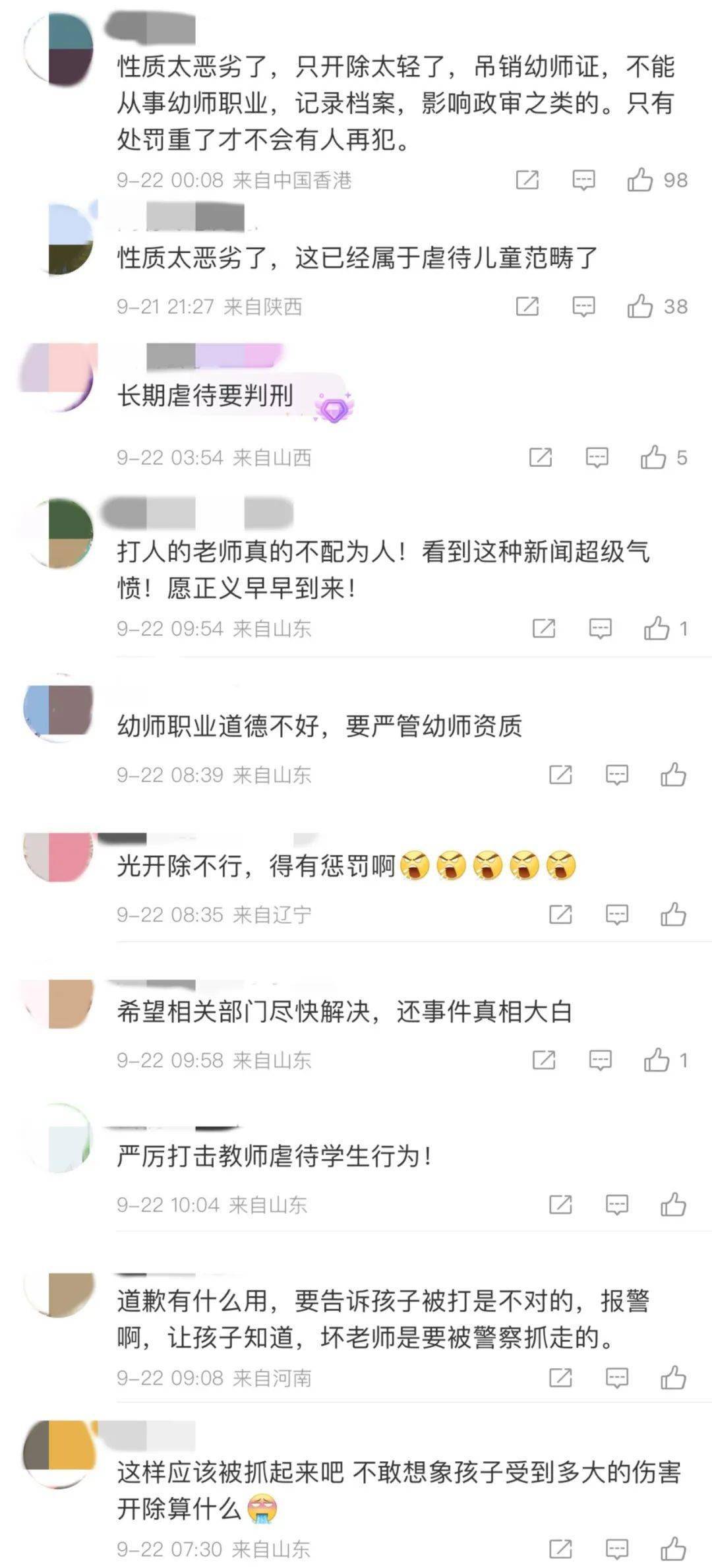
Task: Share the comment 还事件真相大白
Action: 544,1060
